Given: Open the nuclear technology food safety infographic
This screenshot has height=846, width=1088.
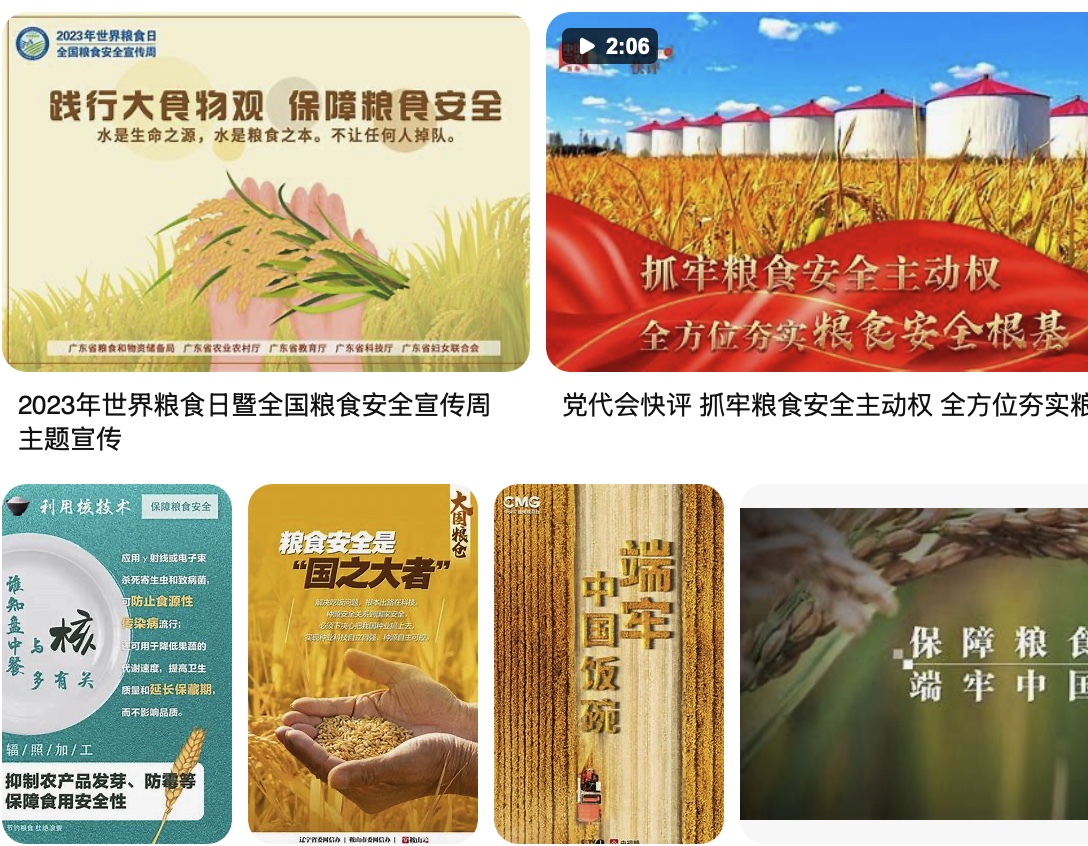Looking at the screenshot, I should click(116, 664).
